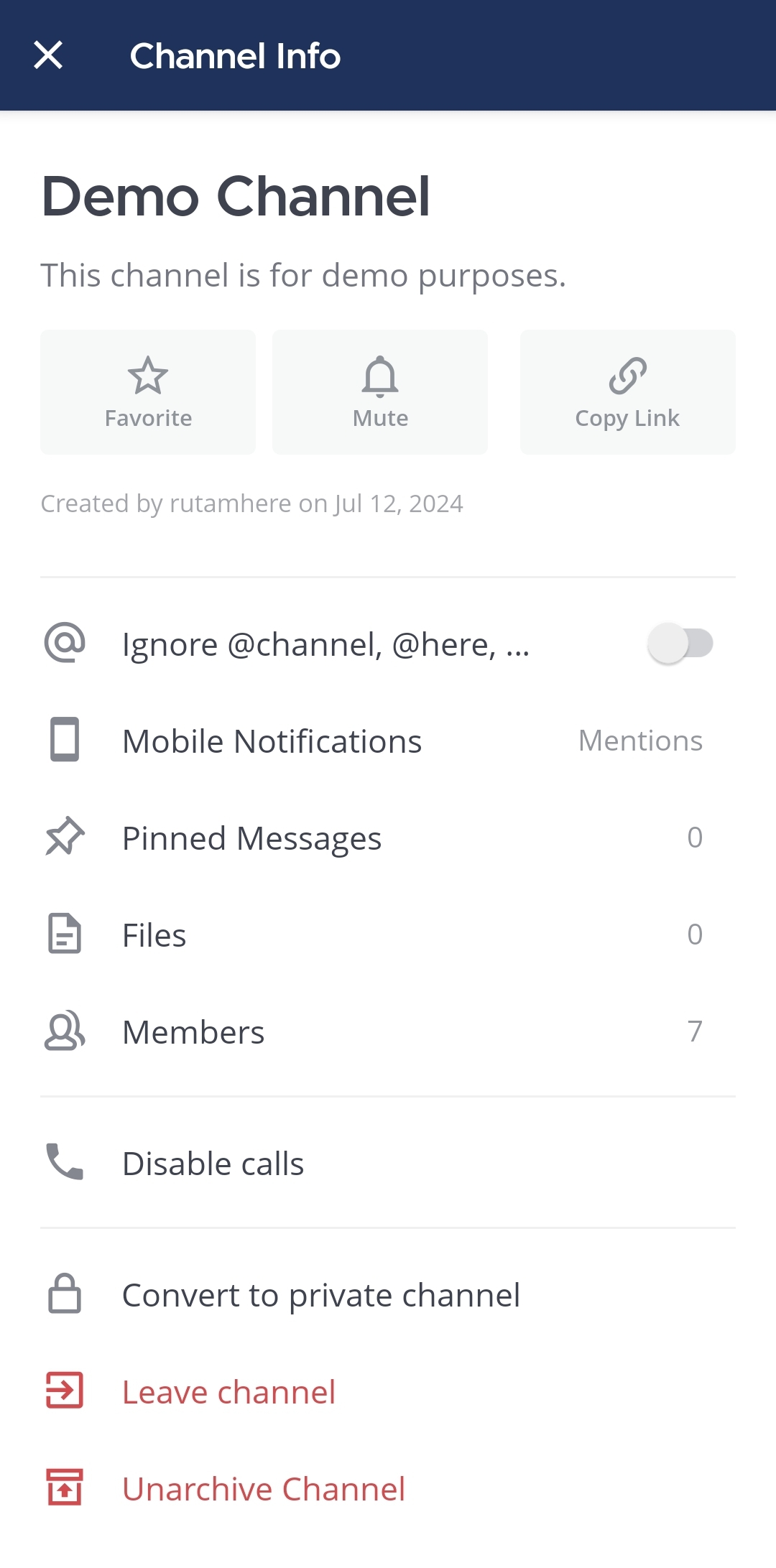Click Disable calls

click(213, 1162)
